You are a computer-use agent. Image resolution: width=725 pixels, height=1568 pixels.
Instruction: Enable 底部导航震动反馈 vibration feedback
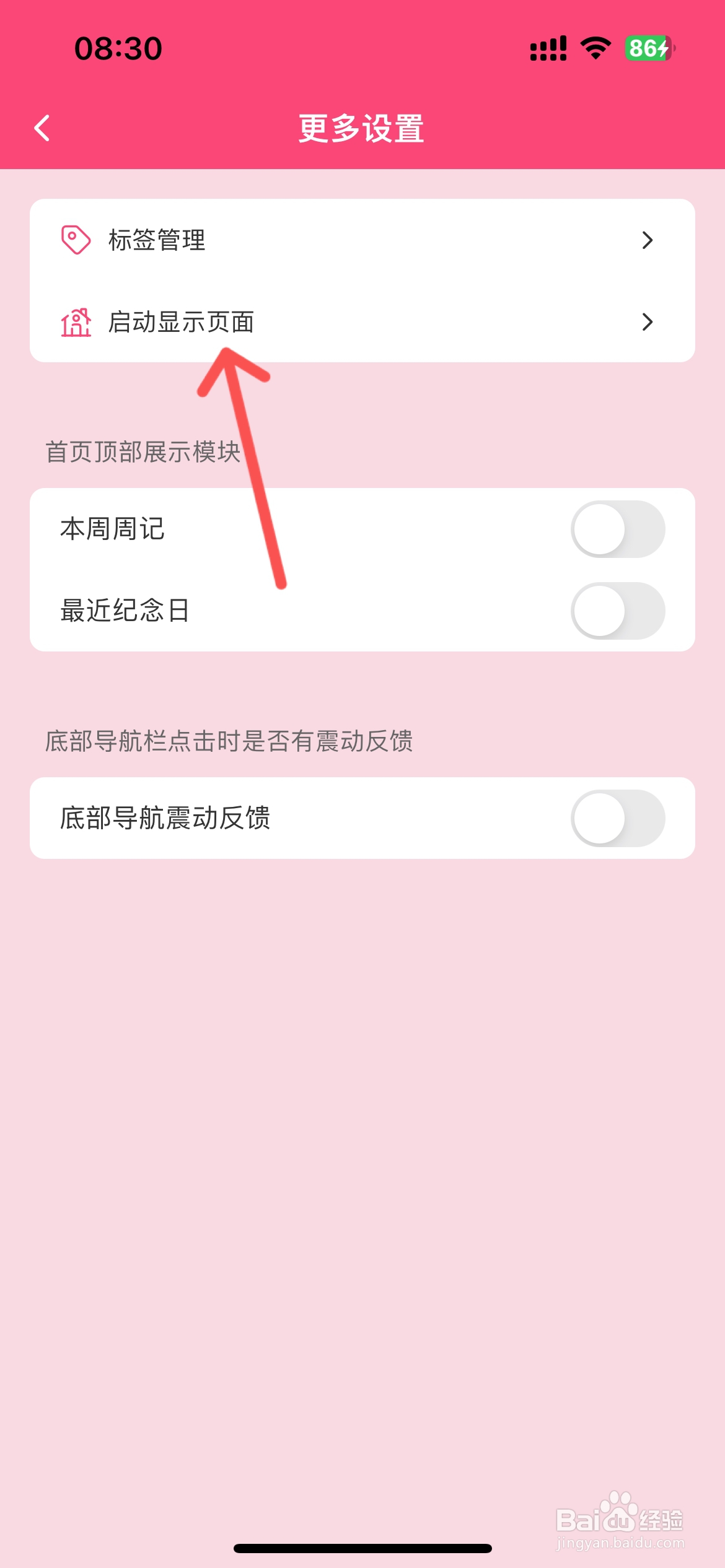[619, 818]
